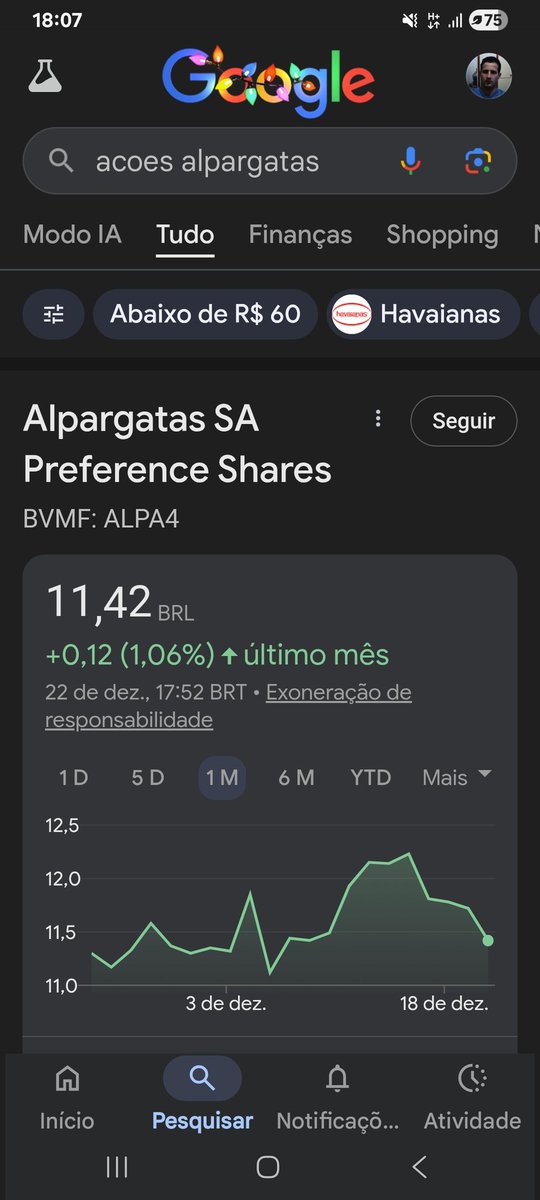Go to the Início tab
This screenshot has width=540, height=1200.
tap(67, 1097)
